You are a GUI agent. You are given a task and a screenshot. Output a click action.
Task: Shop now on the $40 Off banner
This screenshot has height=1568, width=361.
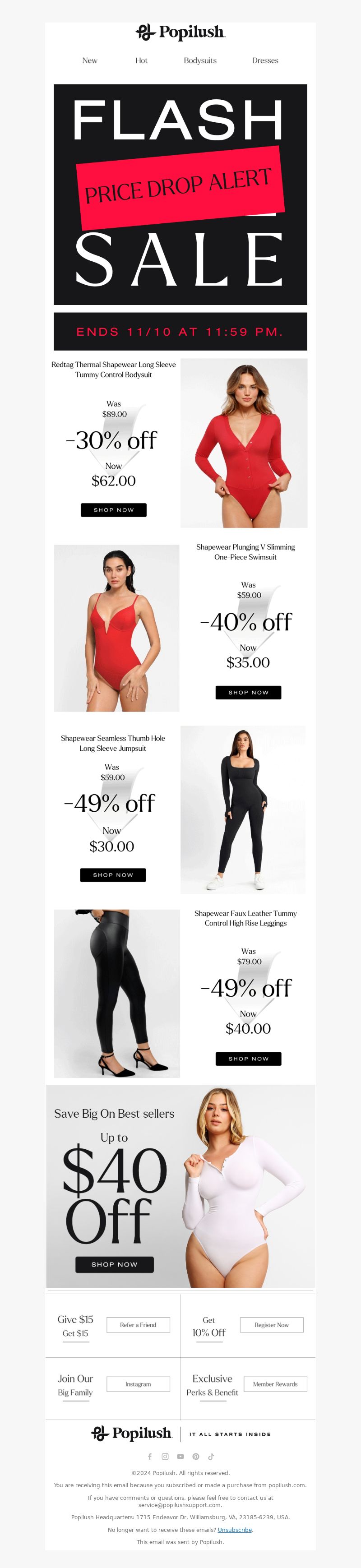pos(115,1264)
